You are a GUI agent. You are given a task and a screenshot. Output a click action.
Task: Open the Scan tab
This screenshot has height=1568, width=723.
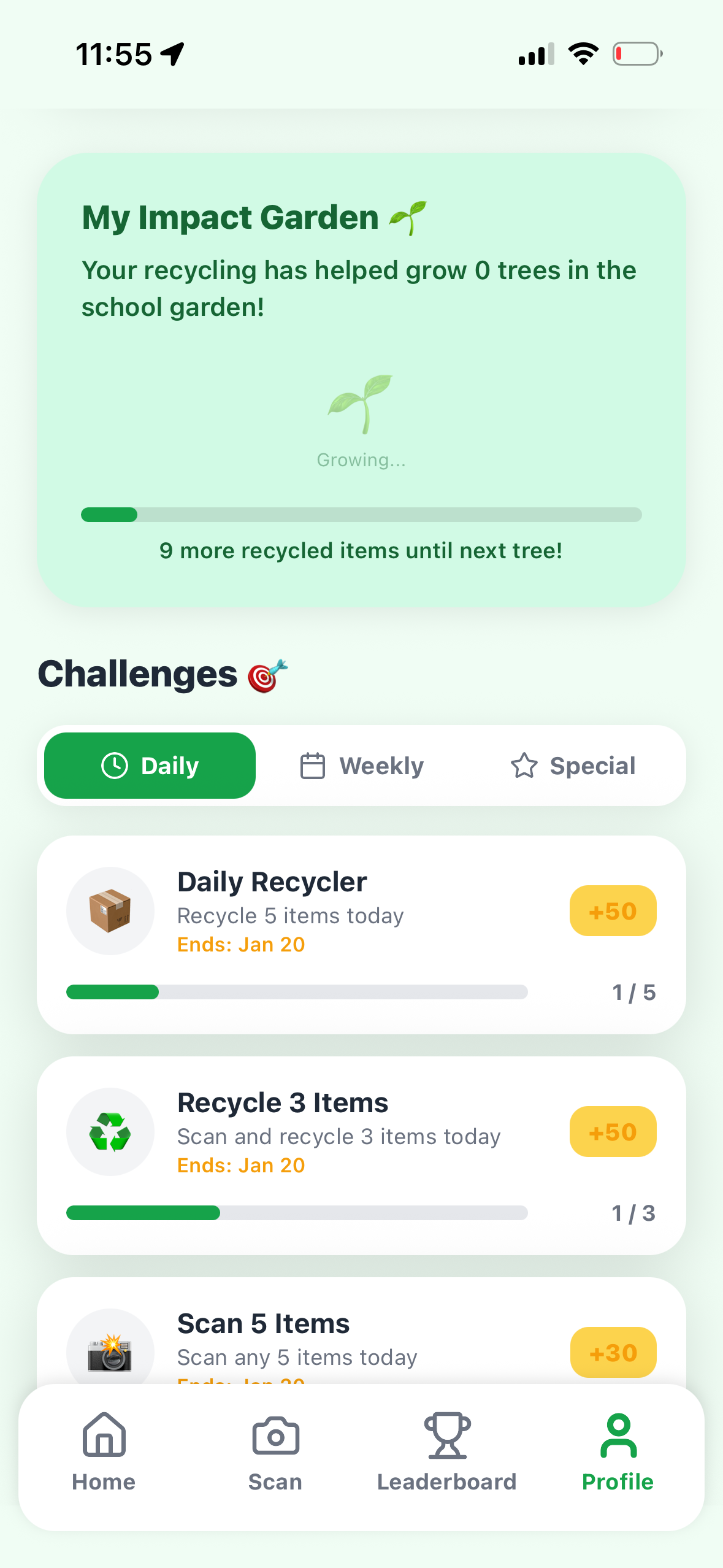pyautogui.click(x=275, y=1452)
